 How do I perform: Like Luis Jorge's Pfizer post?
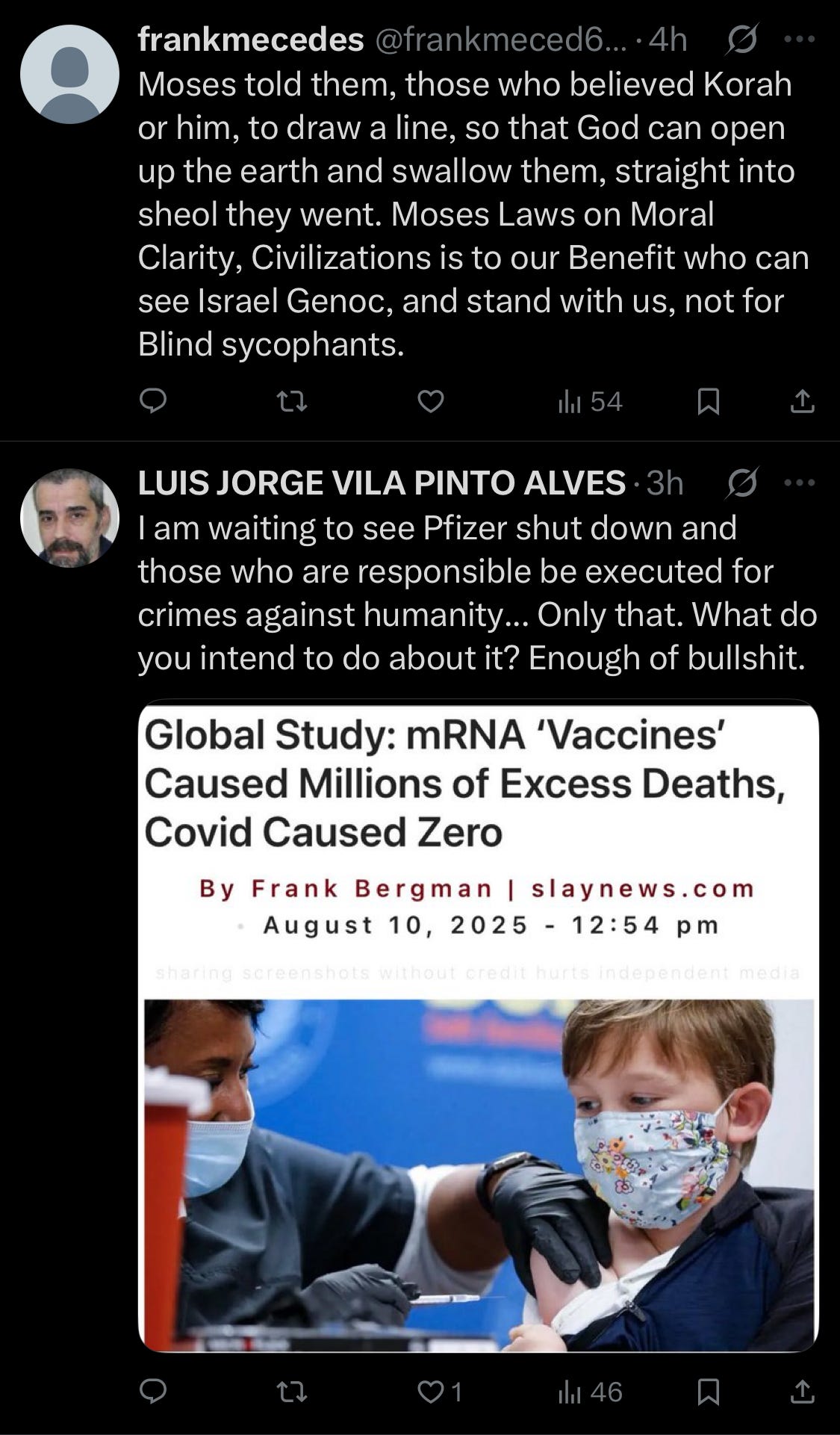[440, 1392]
